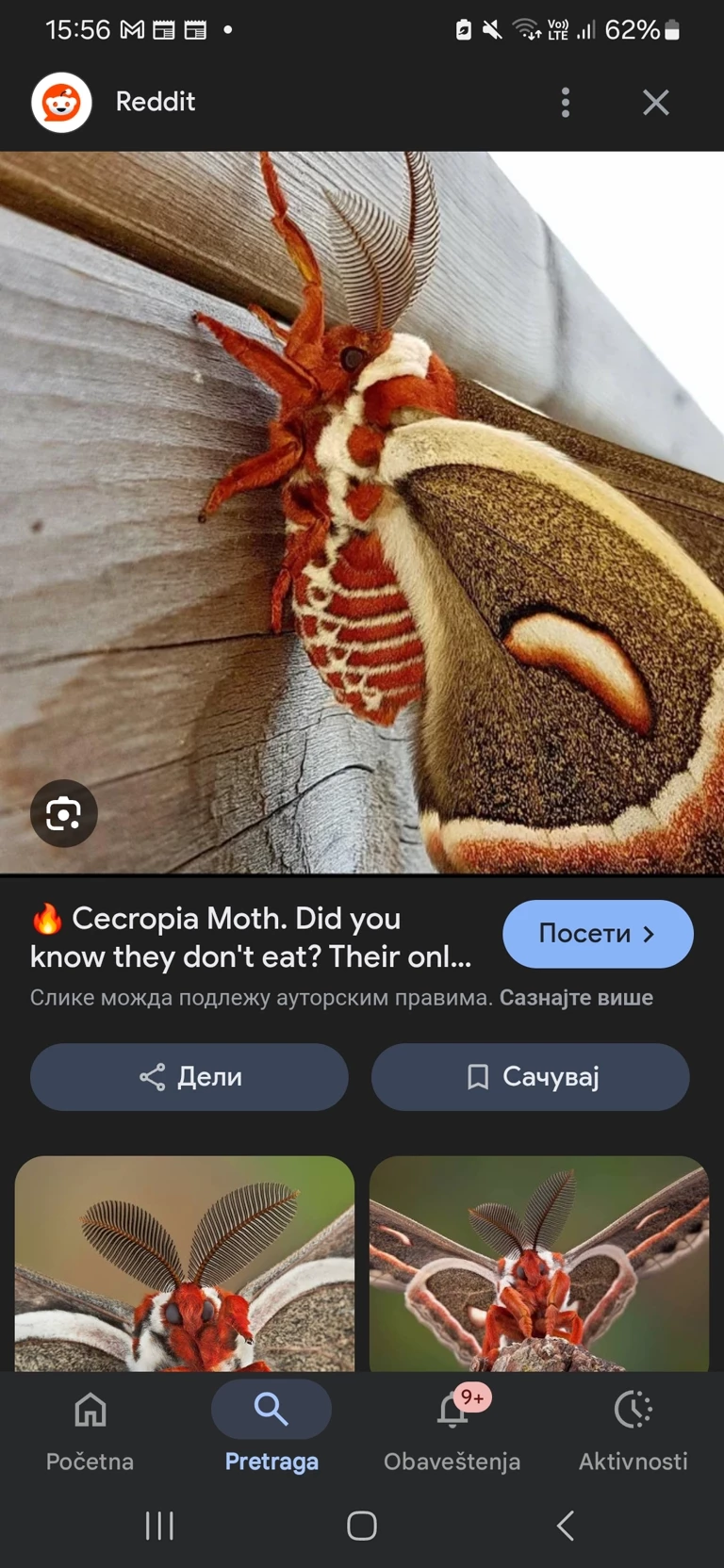
Task: Open the Cecropia Moth post title
Action: pyautogui.click(x=251, y=937)
